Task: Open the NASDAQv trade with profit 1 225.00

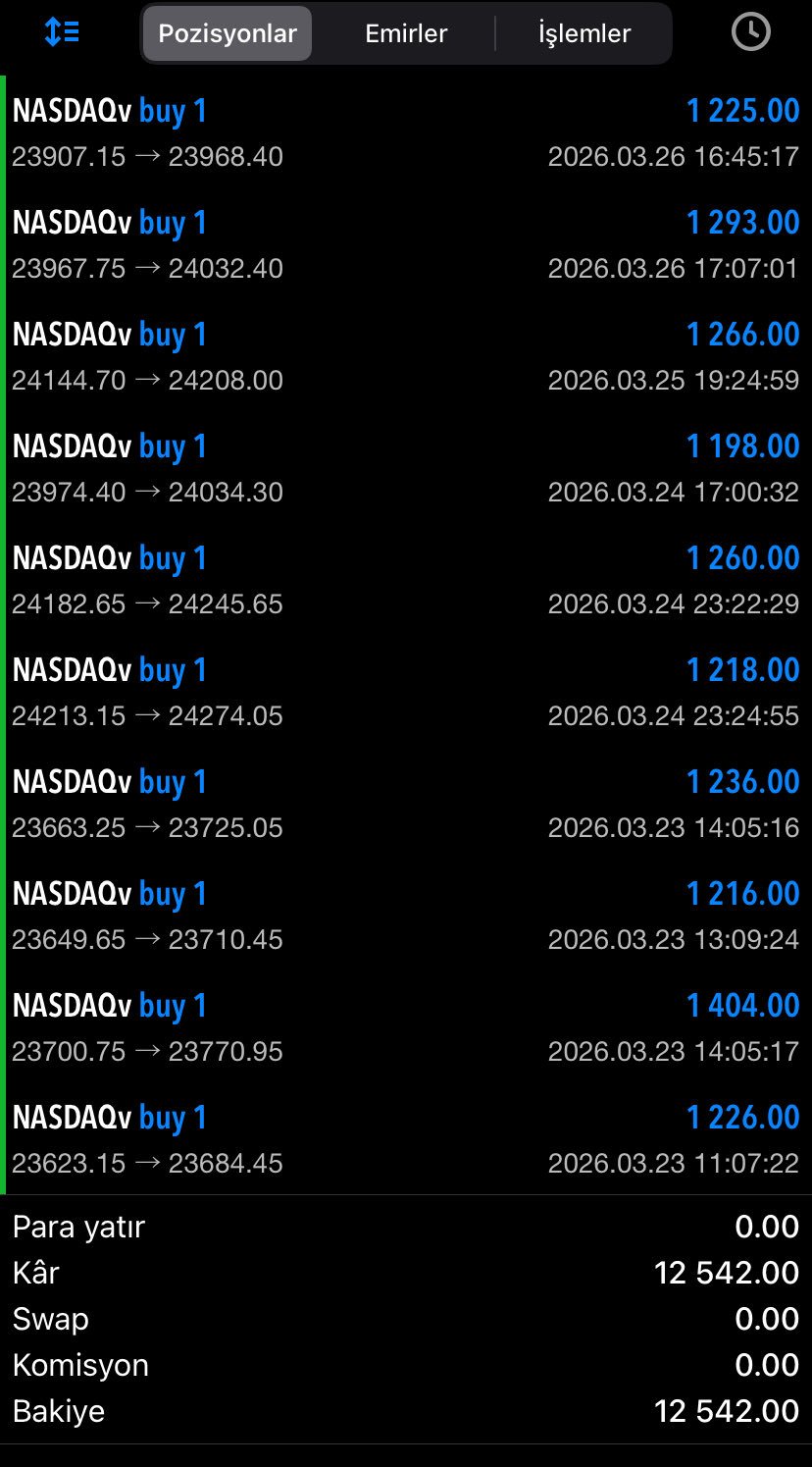Action: [406, 132]
